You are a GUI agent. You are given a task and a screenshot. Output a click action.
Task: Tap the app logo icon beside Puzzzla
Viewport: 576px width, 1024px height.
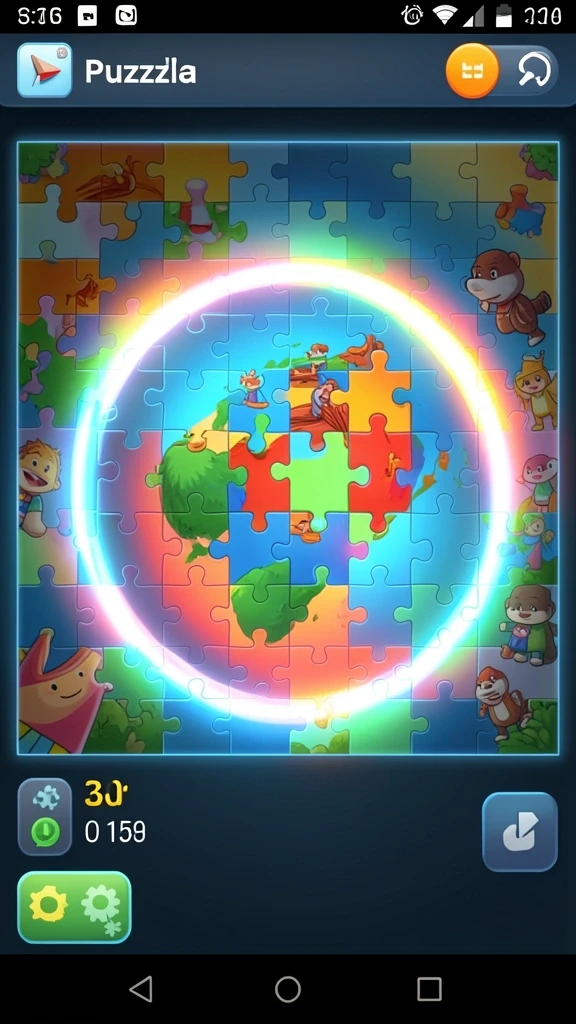pos(44,71)
